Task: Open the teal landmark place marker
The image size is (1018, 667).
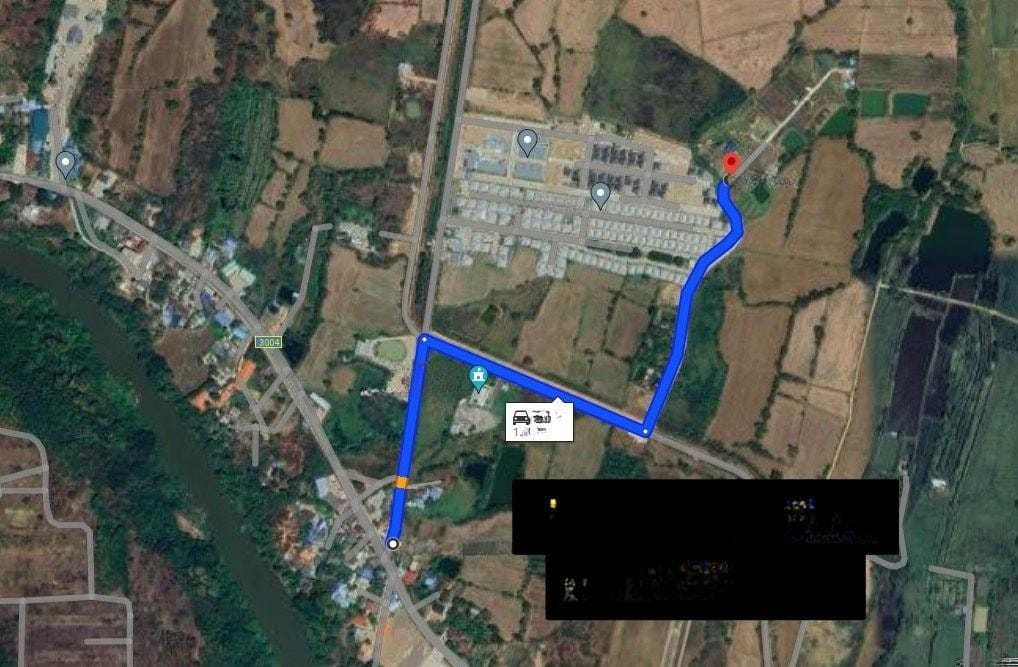Action: click(479, 377)
